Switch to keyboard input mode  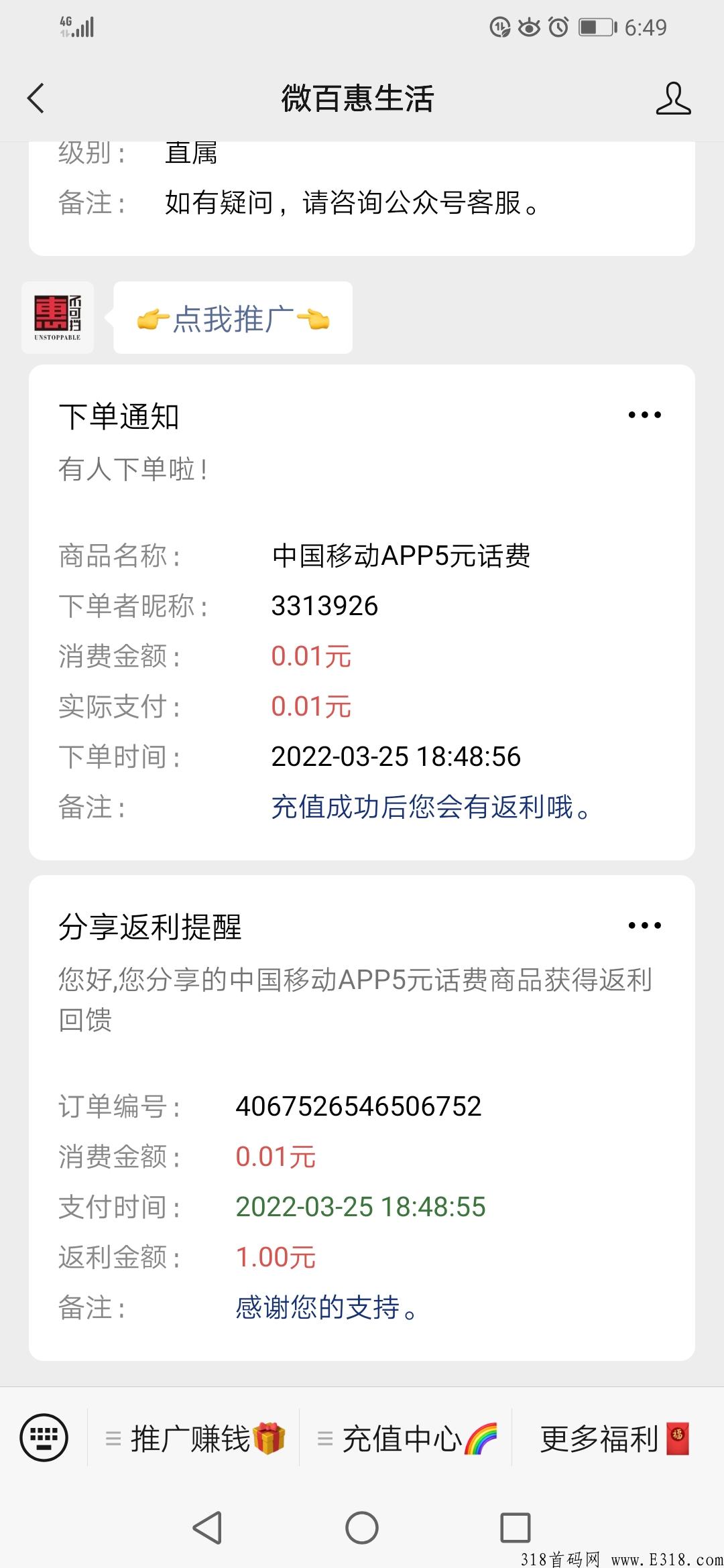(44, 1437)
